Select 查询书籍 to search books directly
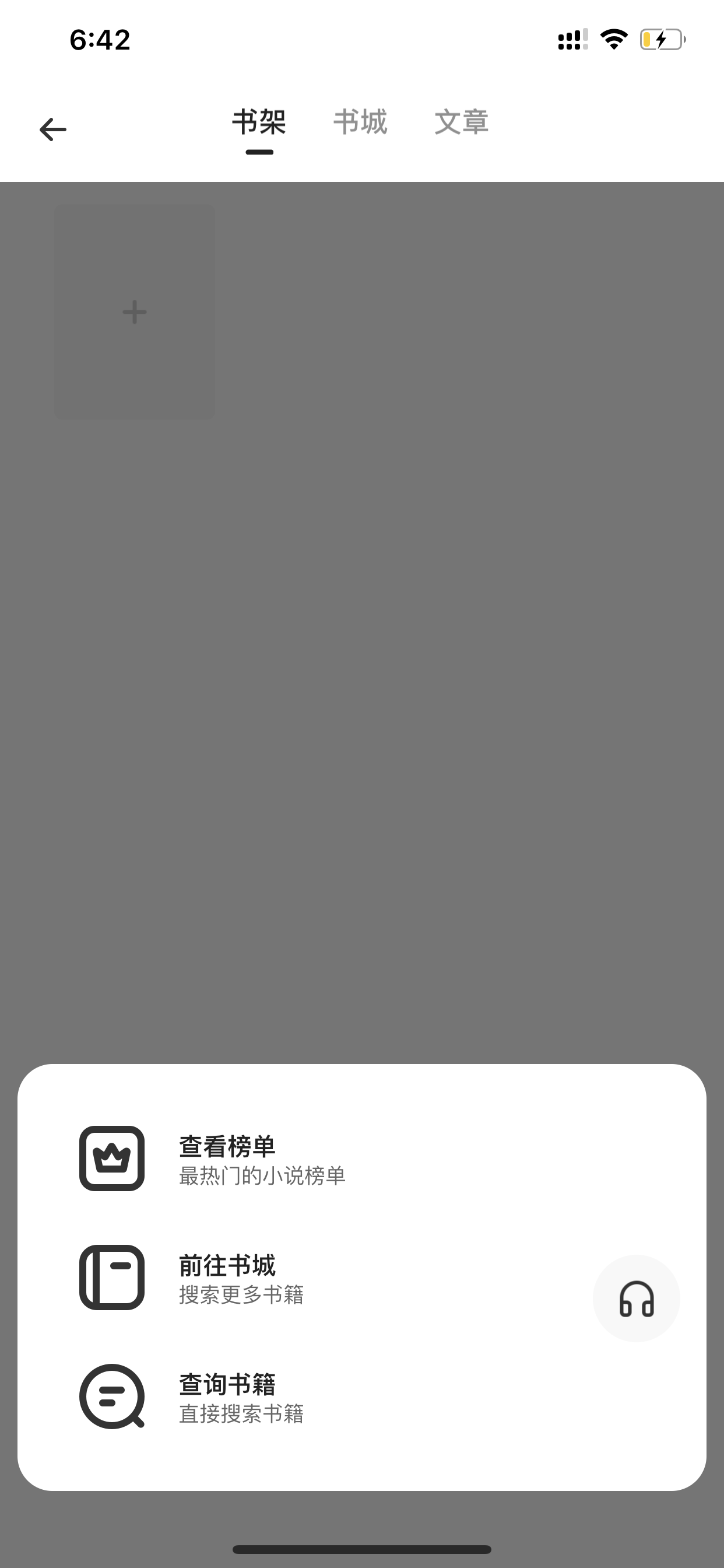This screenshot has height=1568, width=724. (x=361, y=1398)
